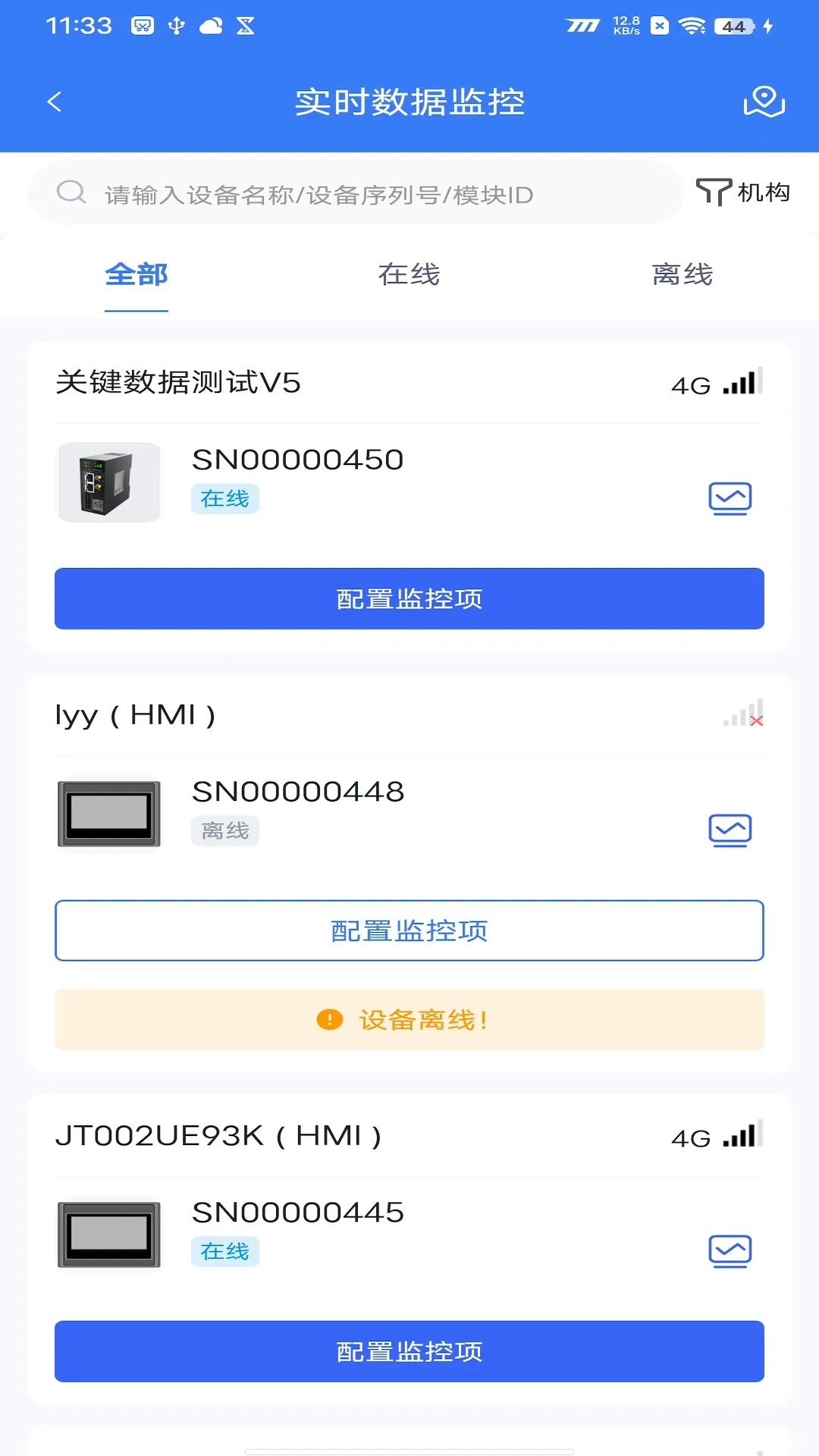Click 配置监控项 for 关键数据测试V5
The height and width of the screenshot is (1456, 819).
pyautogui.click(x=409, y=598)
